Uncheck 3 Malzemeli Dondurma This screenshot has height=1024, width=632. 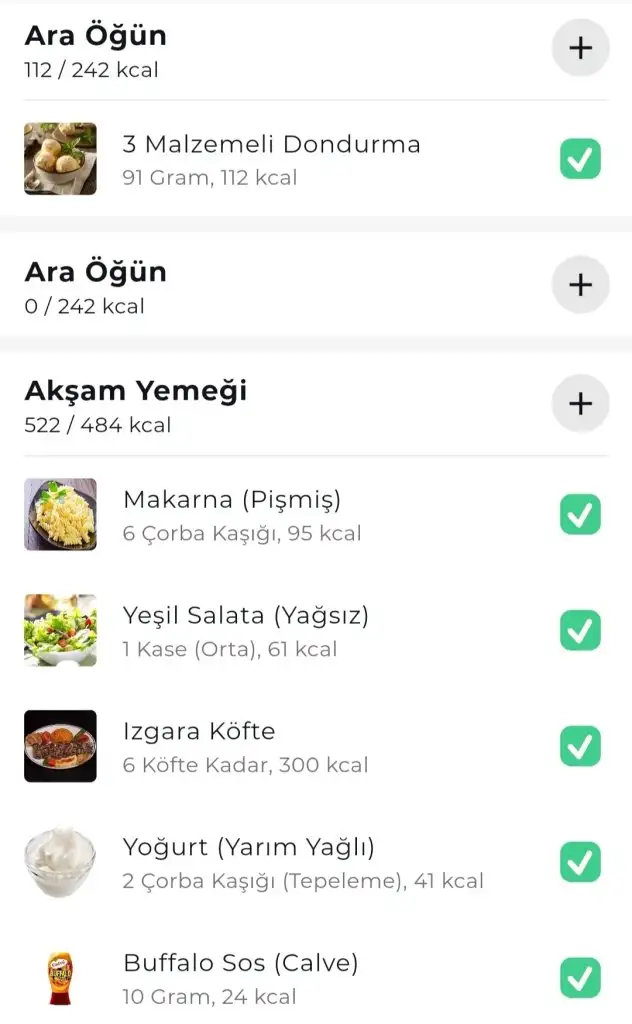pos(580,159)
